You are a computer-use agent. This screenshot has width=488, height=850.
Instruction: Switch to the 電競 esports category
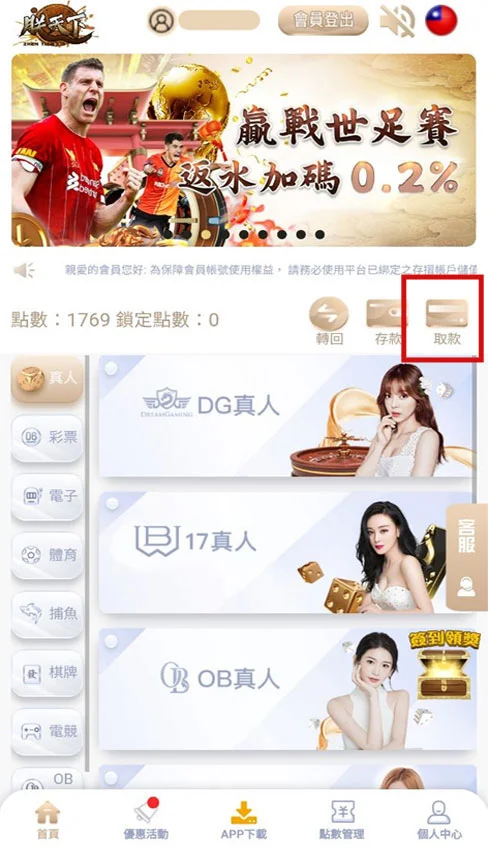coord(47,731)
